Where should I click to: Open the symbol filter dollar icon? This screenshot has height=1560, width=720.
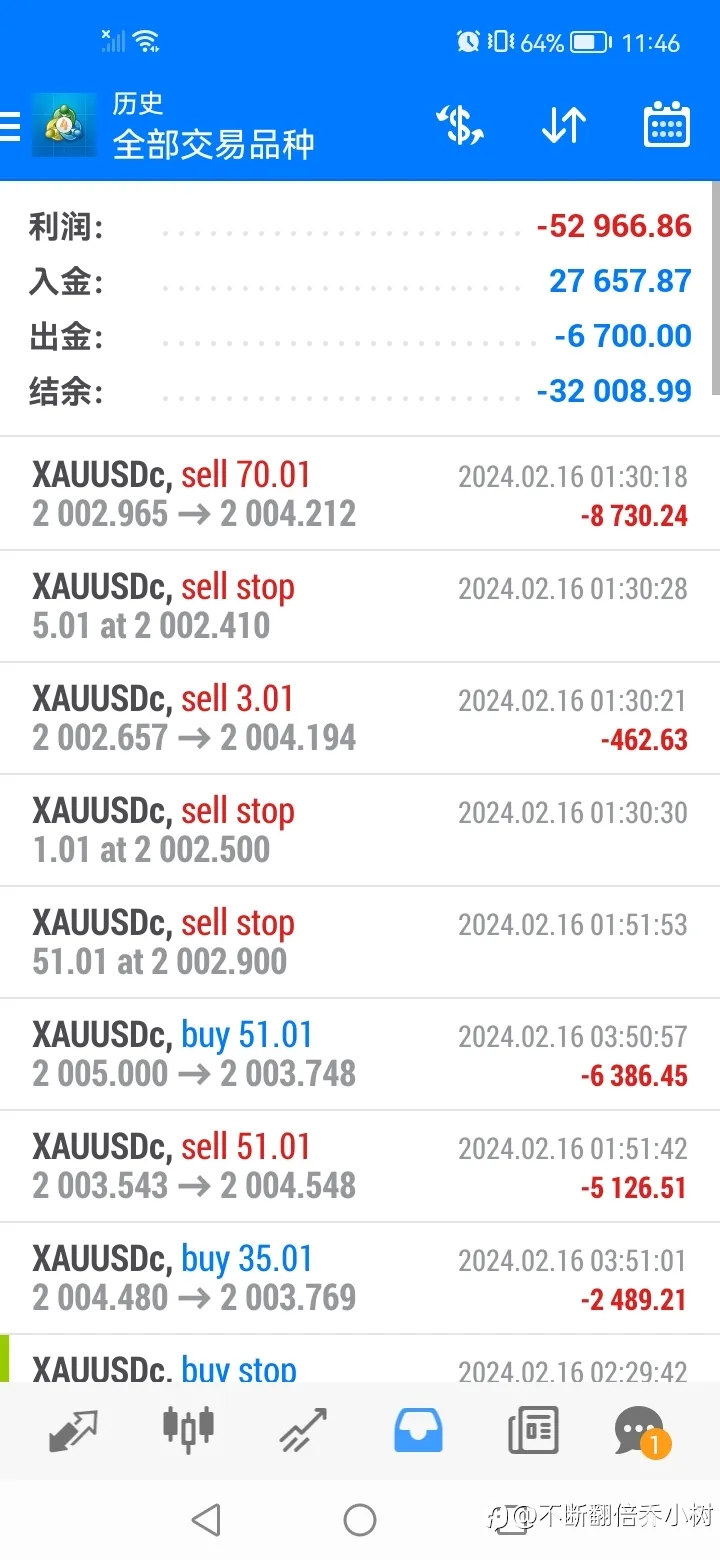click(x=460, y=126)
